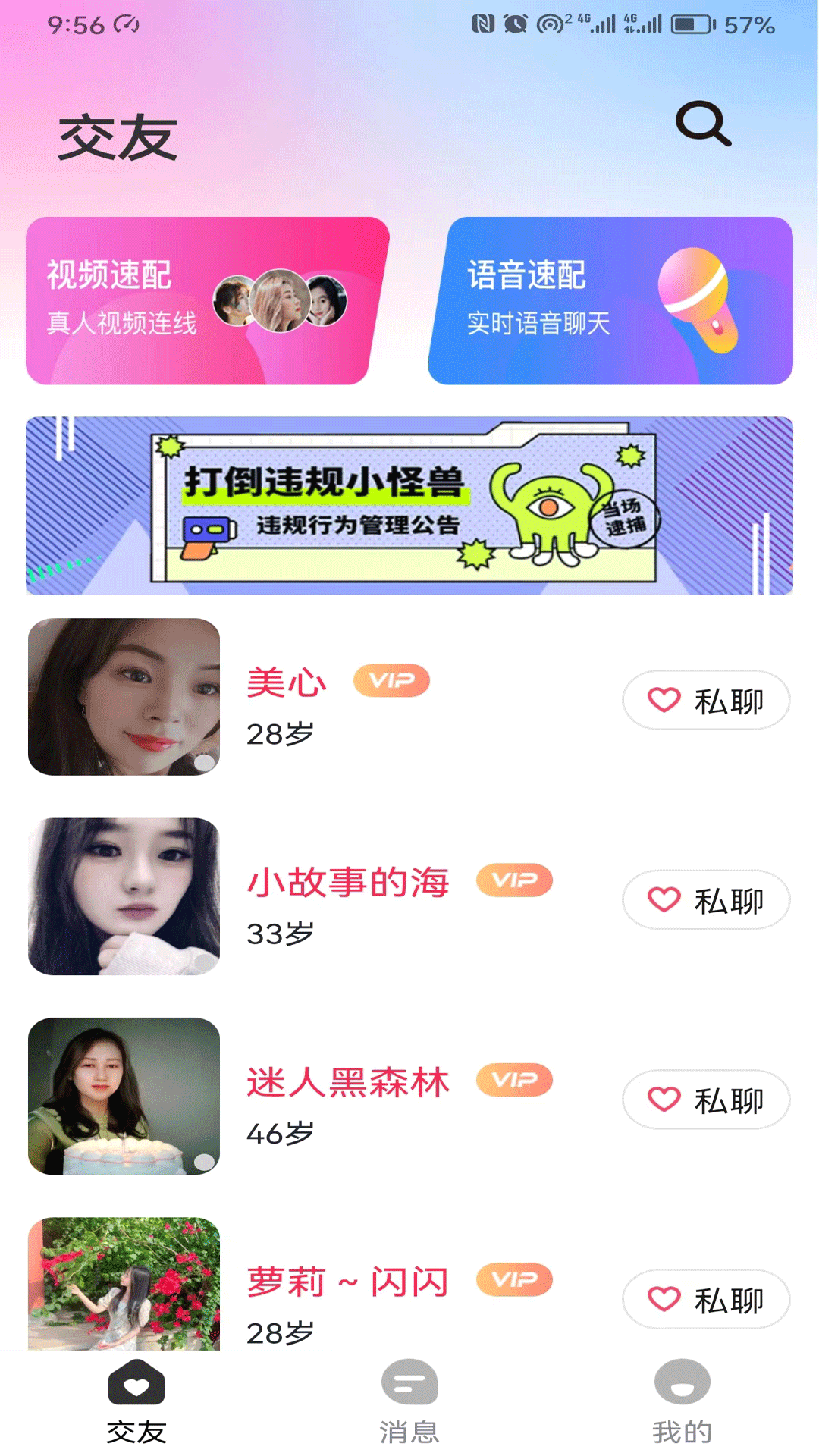Screen dimensions: 819x1456
Task: Click the heart icon beside 美心's 私聊 button
Action: pos(663,700)
